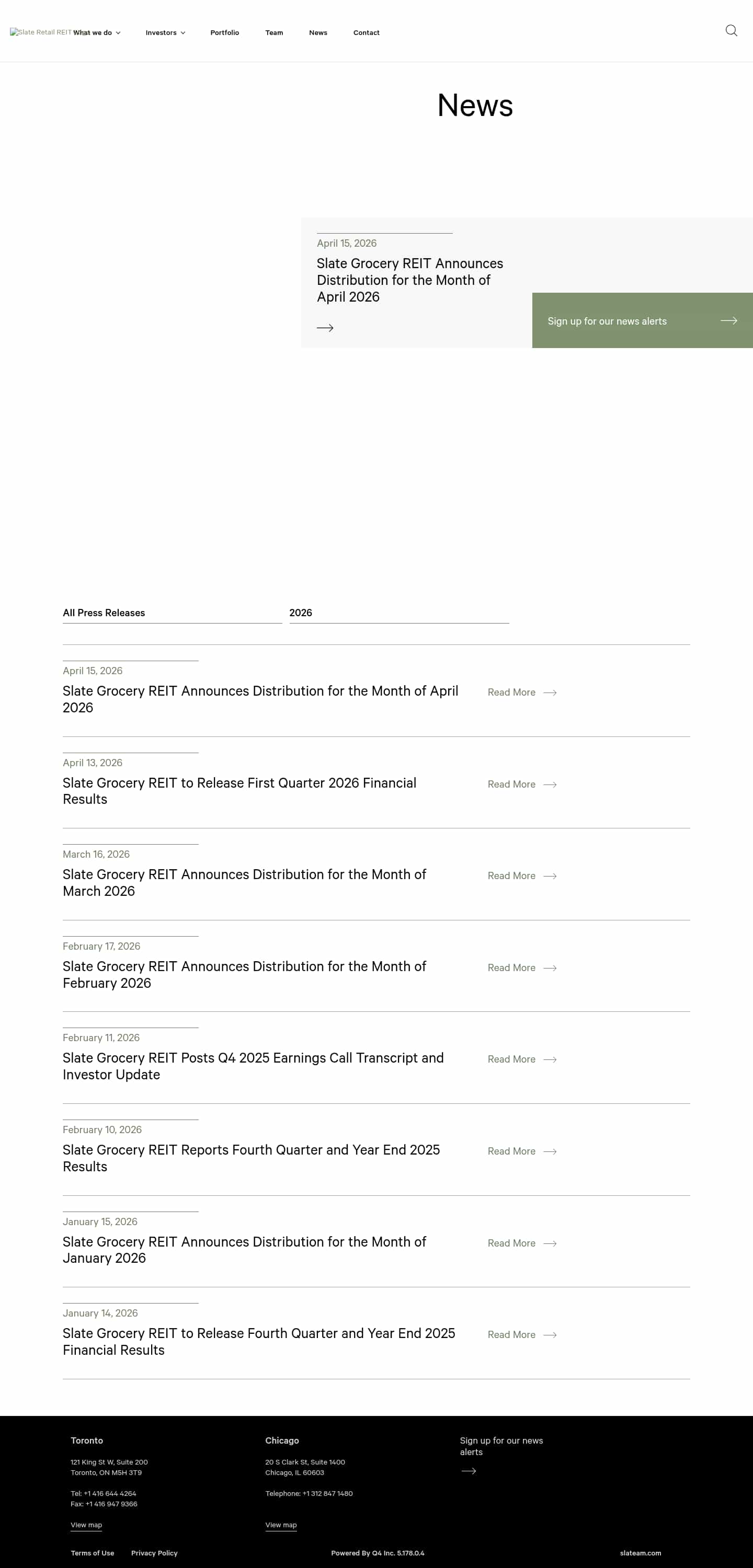The height and width of the screenshot is (1568, 753).
Task: Switch to the Portfolio navigation item
Action: click(x=224, y=33)
